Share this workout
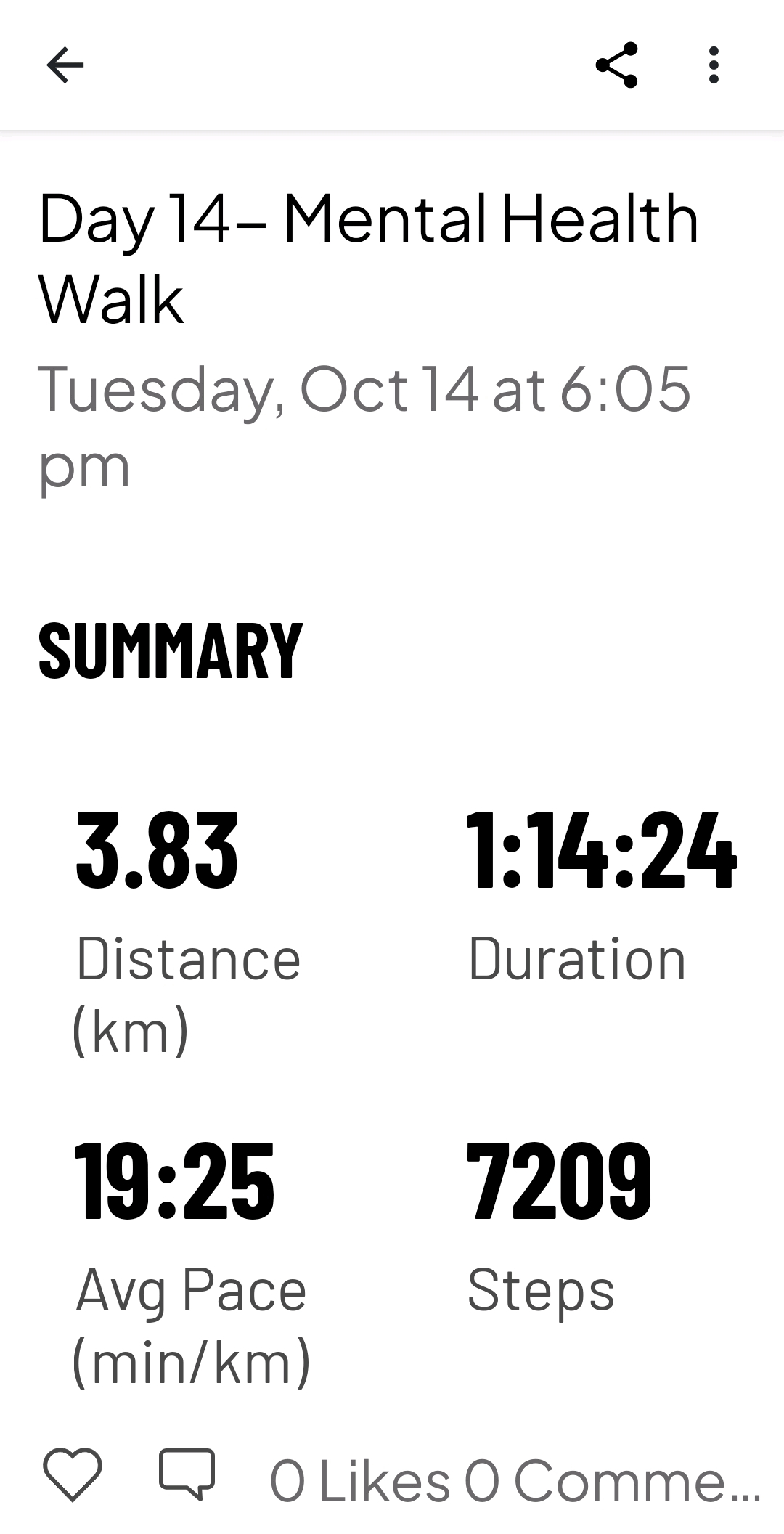 616,65
